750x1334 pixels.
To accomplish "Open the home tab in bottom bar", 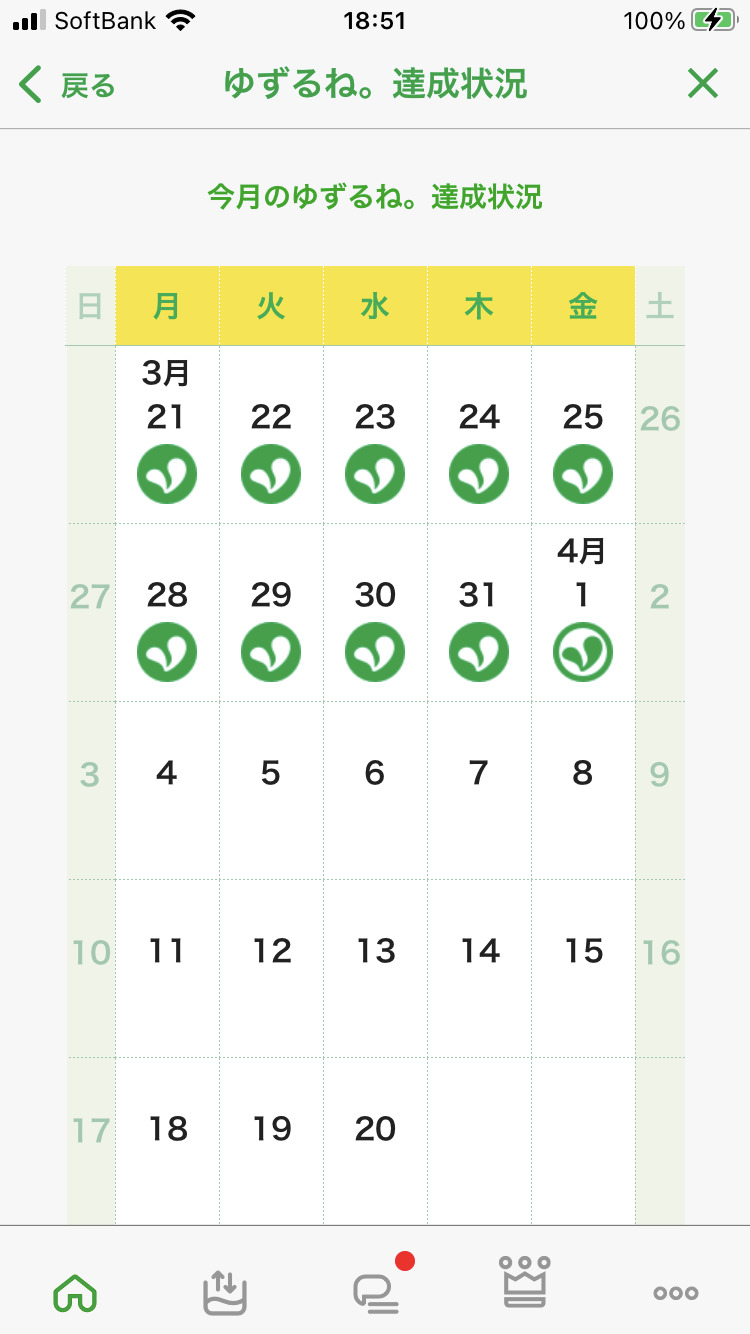I will pyautogui.click(x=75, y=1292).
